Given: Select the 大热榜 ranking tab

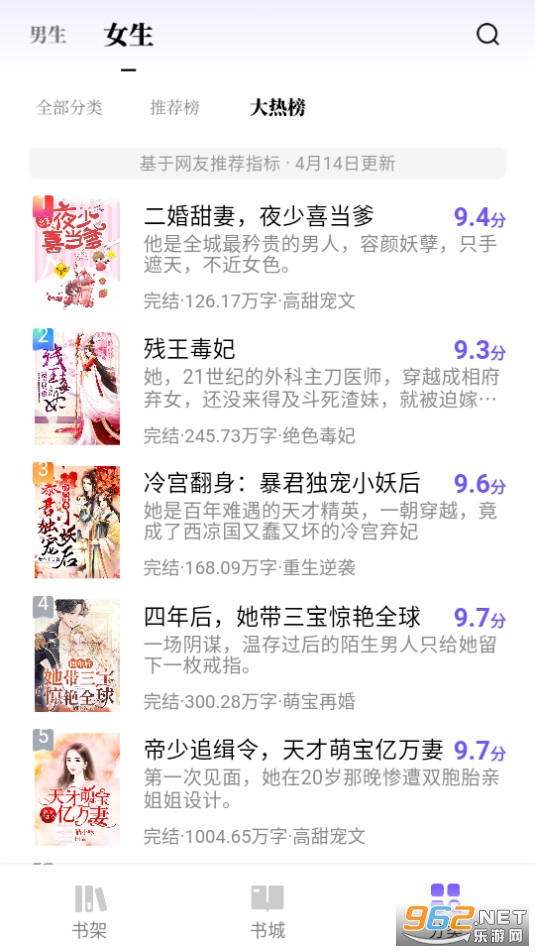Looking at the screenshot, I should tap(278, 107).
